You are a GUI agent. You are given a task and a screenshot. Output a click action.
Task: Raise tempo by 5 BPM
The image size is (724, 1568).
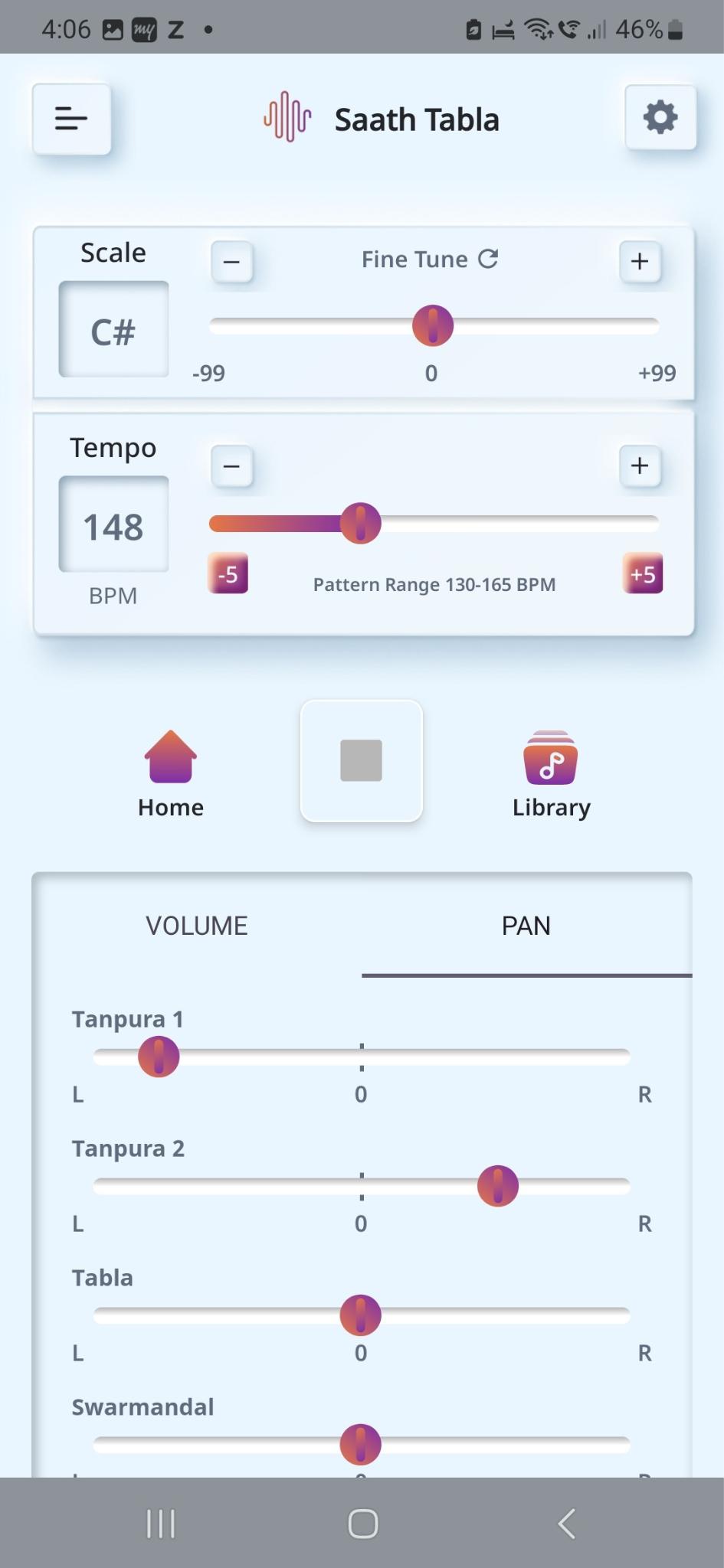click(x=643, y=574)
